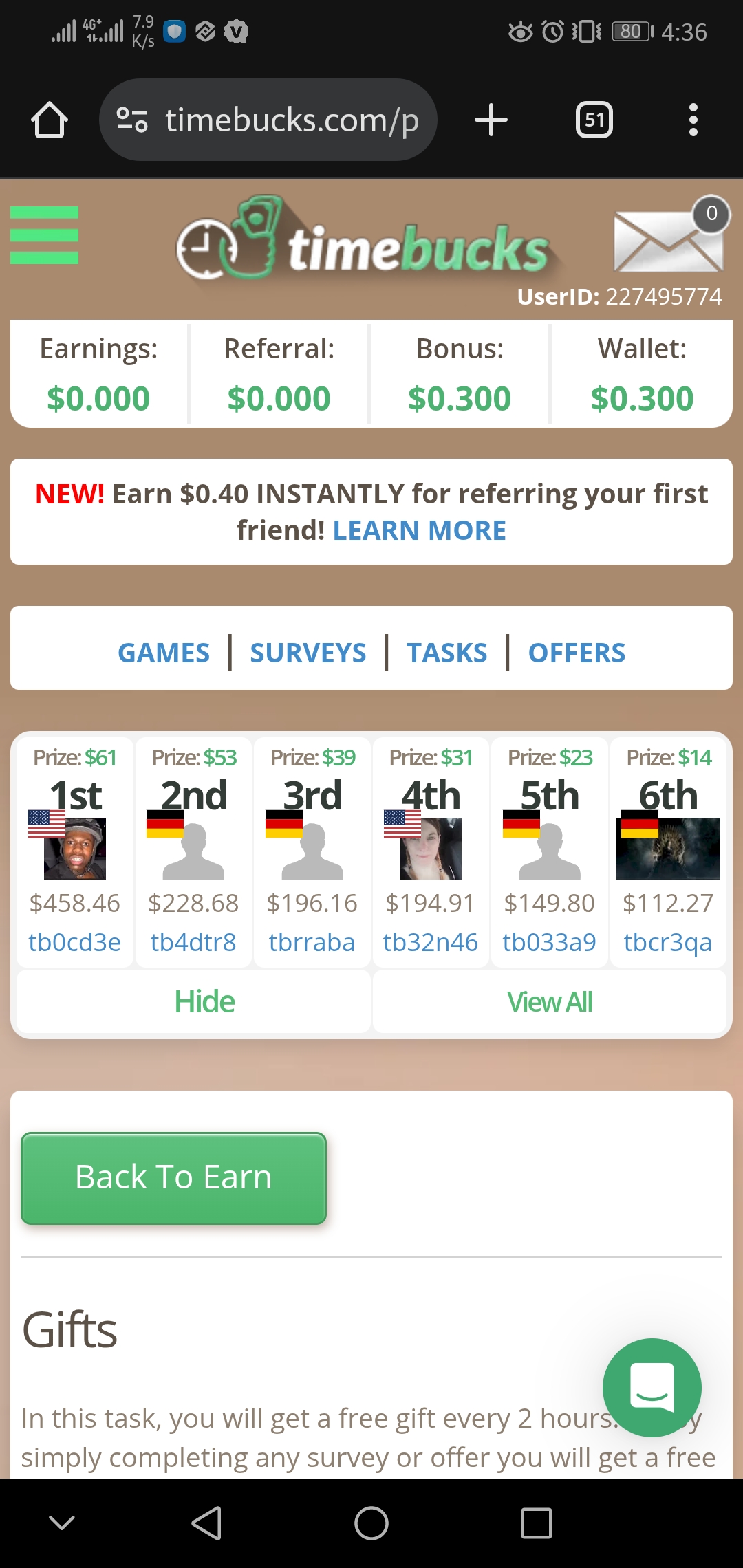Open the messages envelope icon
This screenshot has height=1568, width=743.
coord(668,241)
